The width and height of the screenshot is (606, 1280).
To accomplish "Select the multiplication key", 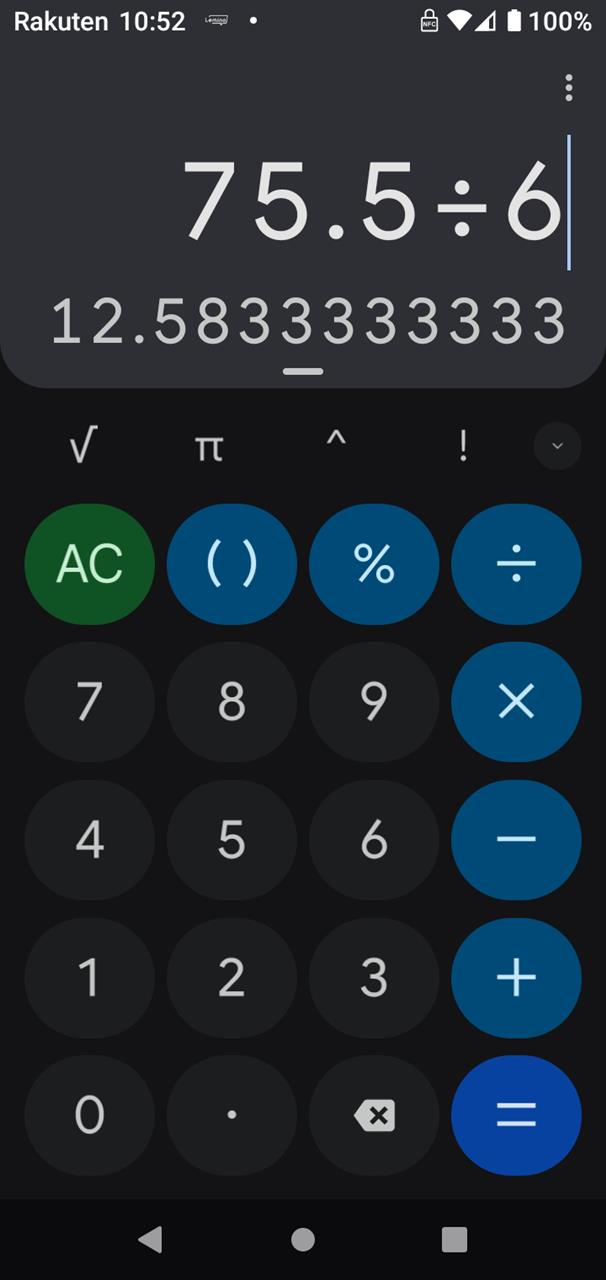I will click(516, 702).
